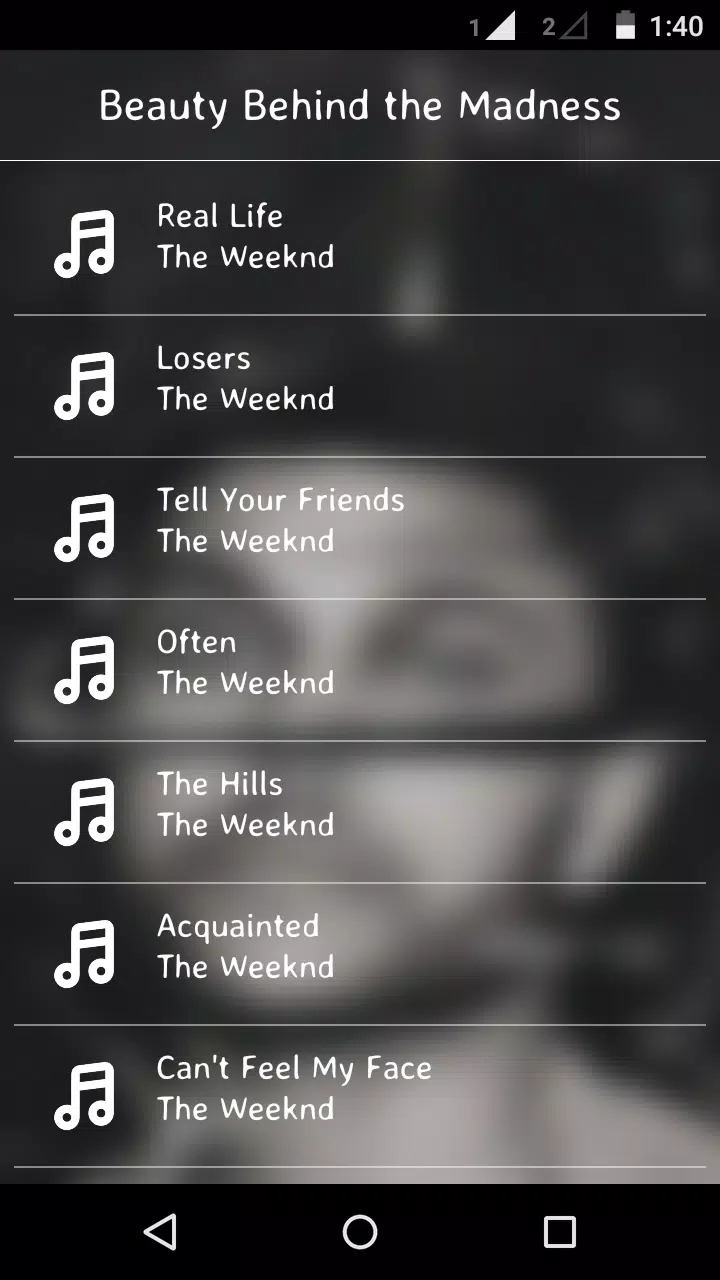Click the battery icon in the status bar
This screenshot has width=720, height=1280.
click(x=625, y=26)
